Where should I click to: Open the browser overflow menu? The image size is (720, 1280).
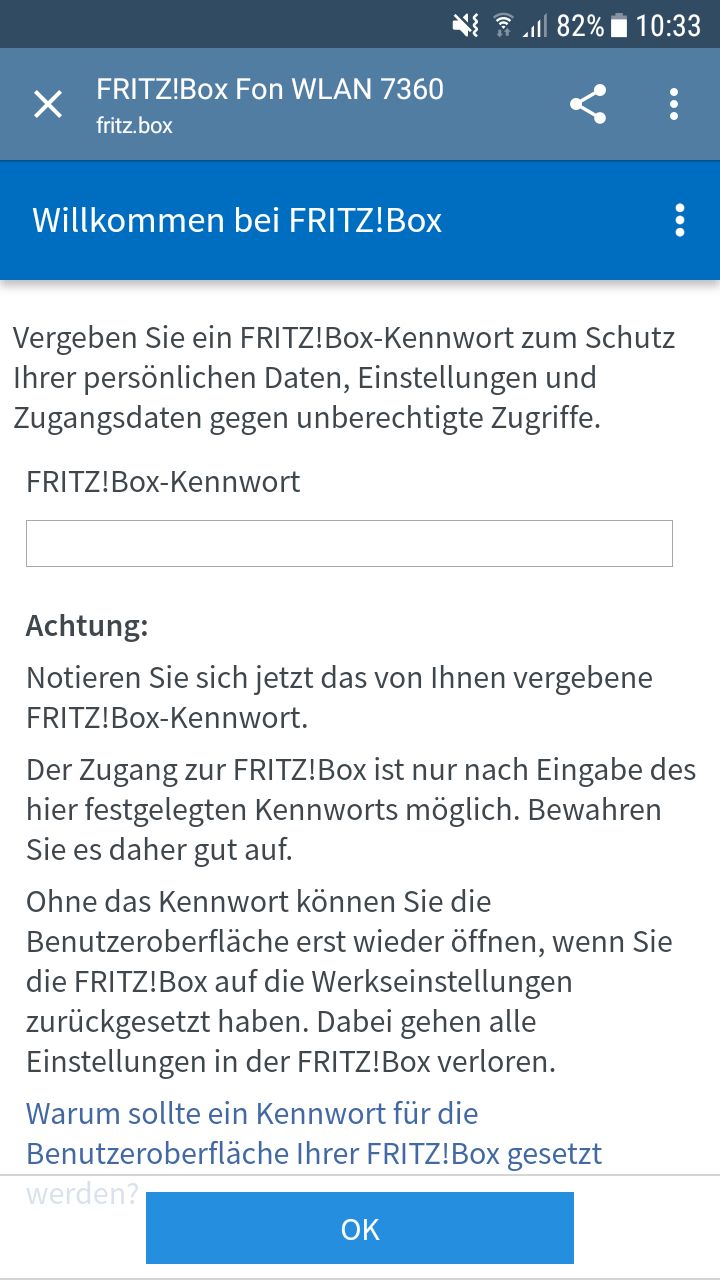pyautogui.click(x=674, y=104)
